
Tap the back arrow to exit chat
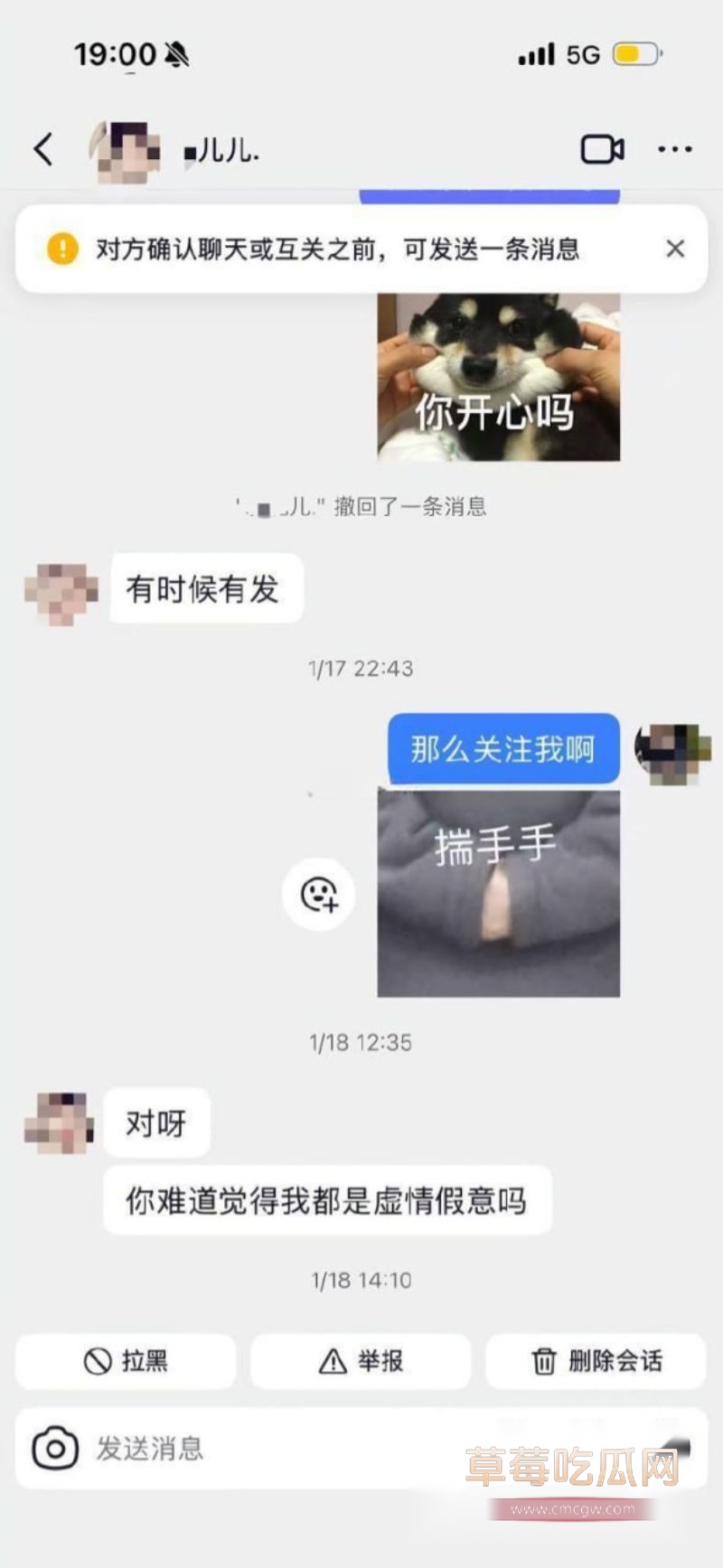click(42, 149)
